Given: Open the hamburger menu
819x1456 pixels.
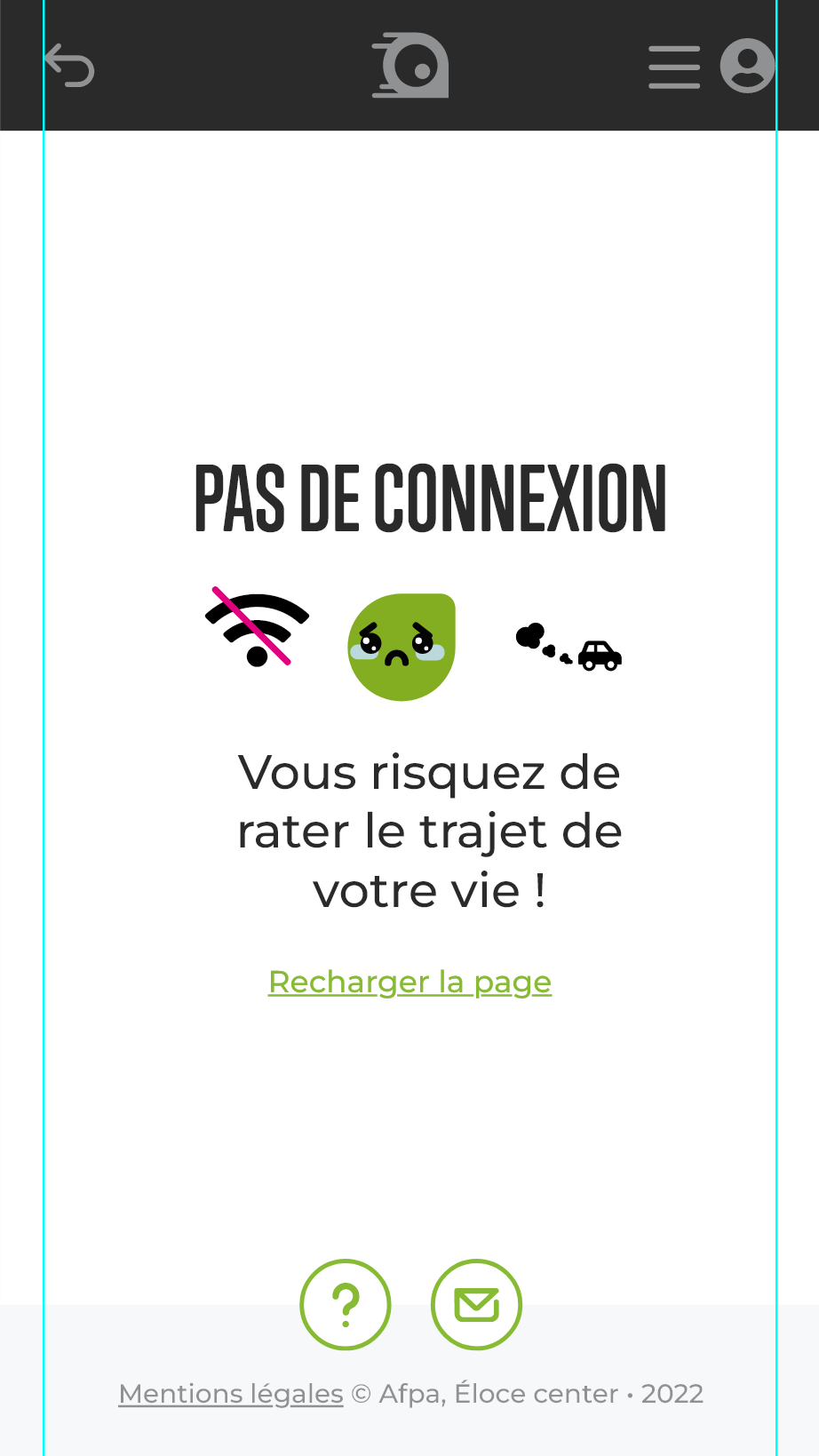Looking at the screenshot, I should (674, 67).
